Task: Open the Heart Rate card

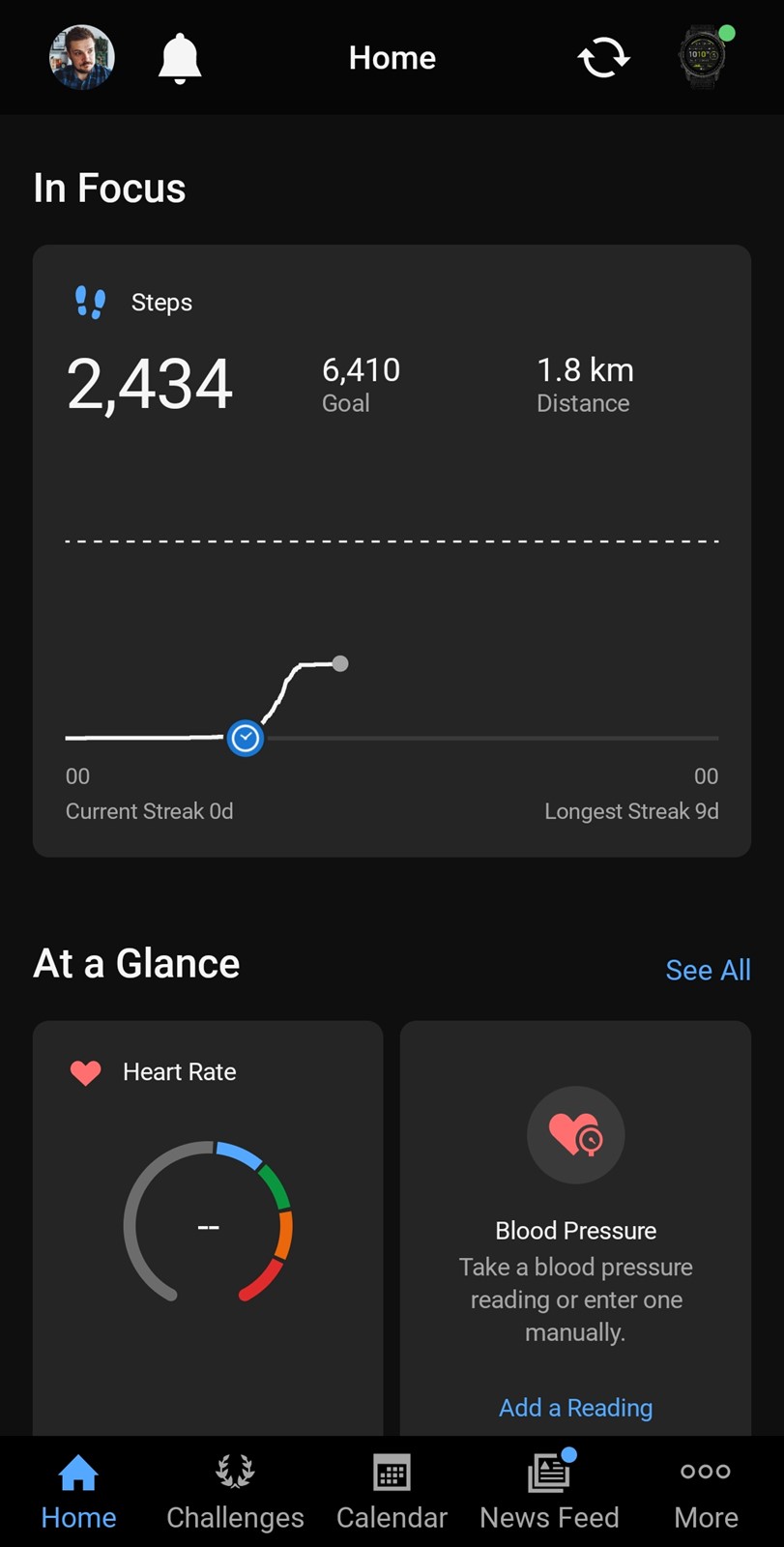Action: click(x=208, y=1228)
